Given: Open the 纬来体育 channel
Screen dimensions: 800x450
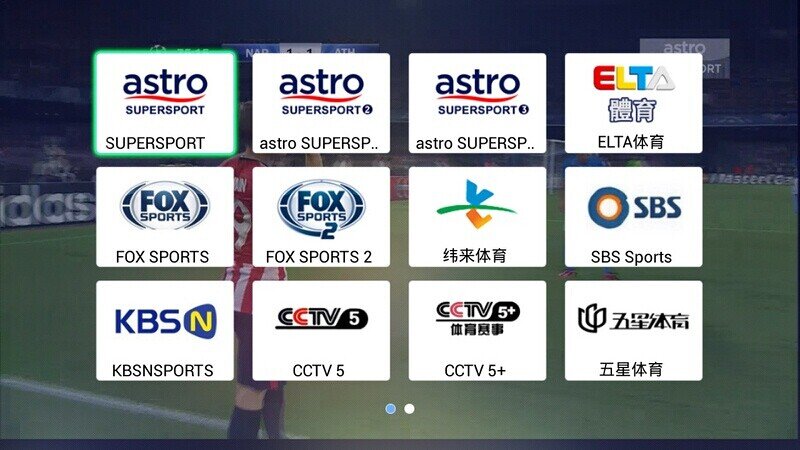Looking at the screenshot, I should coord(477,217).
